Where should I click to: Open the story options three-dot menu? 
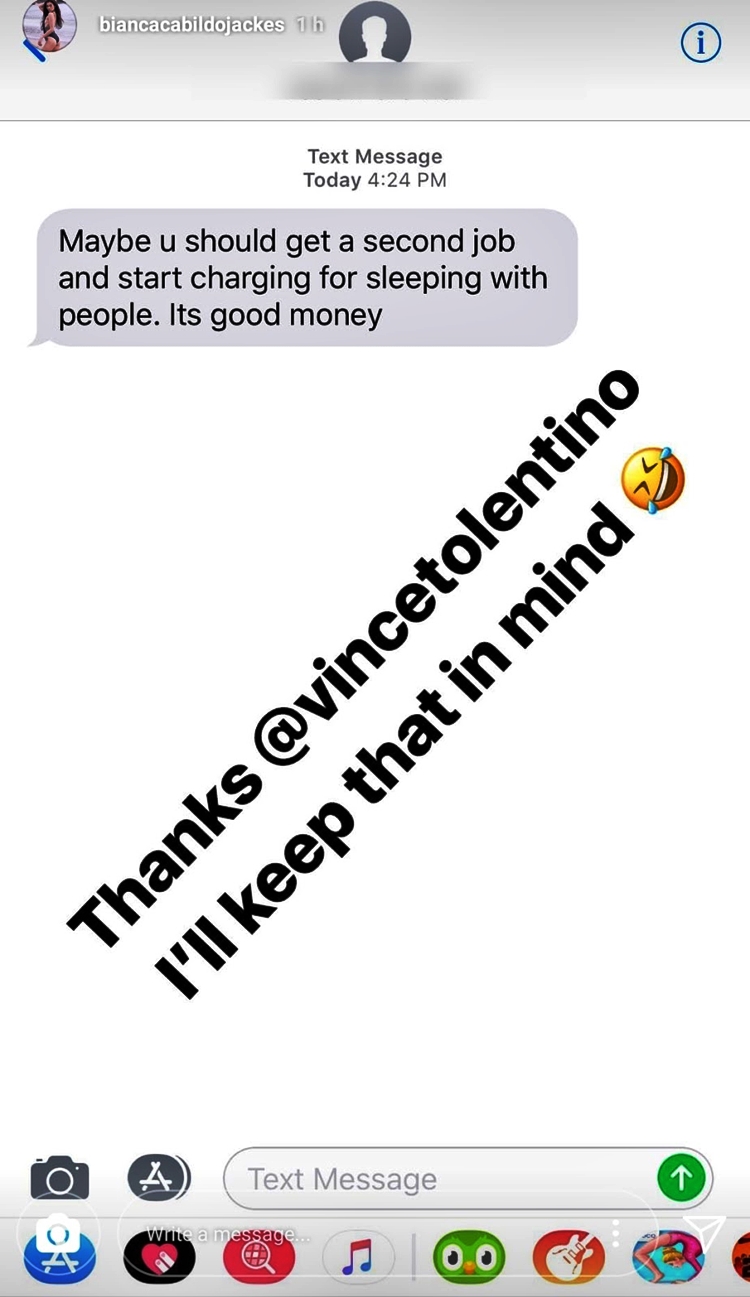pyautogui.click(x=617, y=1232)
